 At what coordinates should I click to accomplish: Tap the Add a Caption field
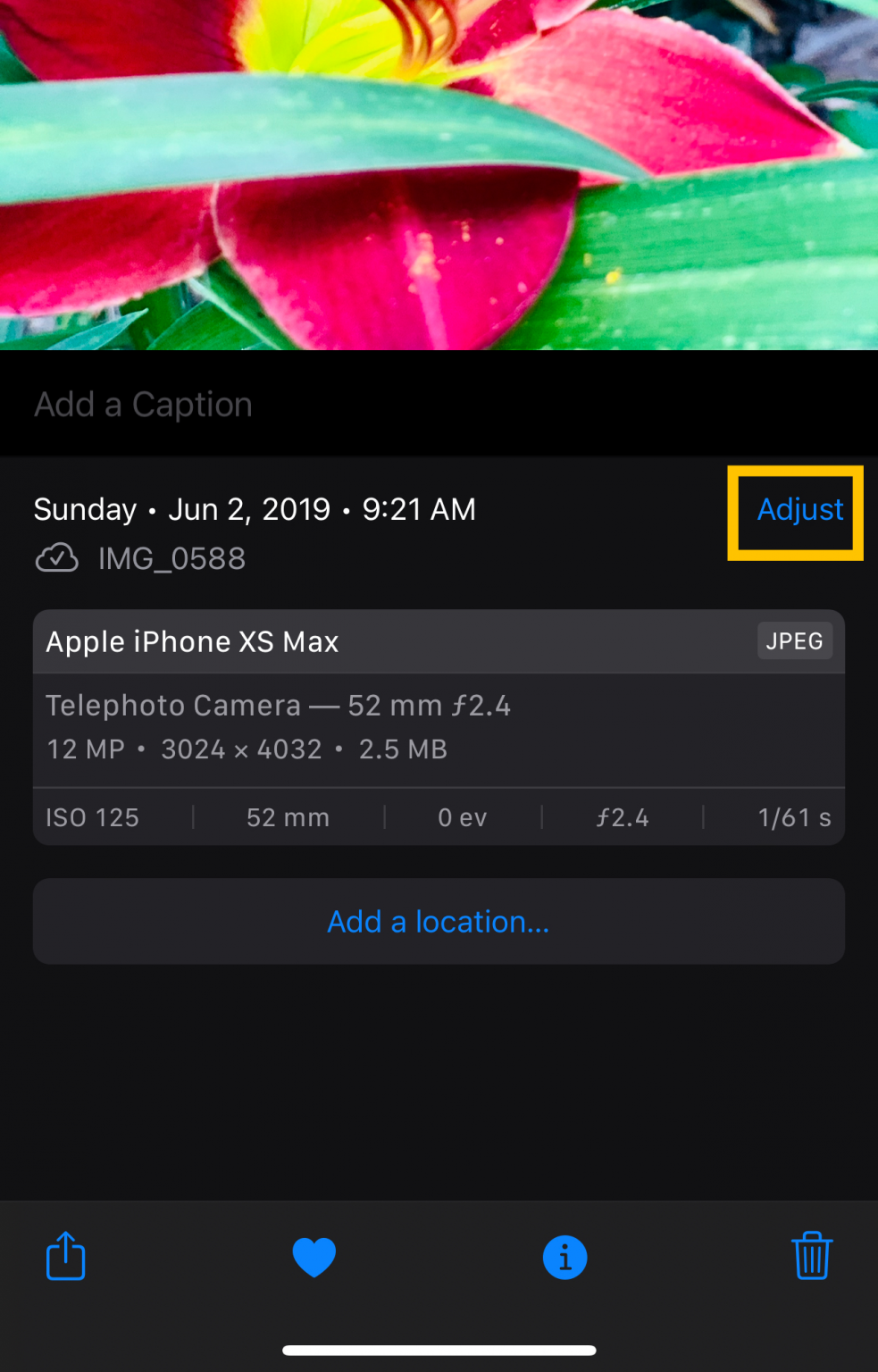pos(143,404)
